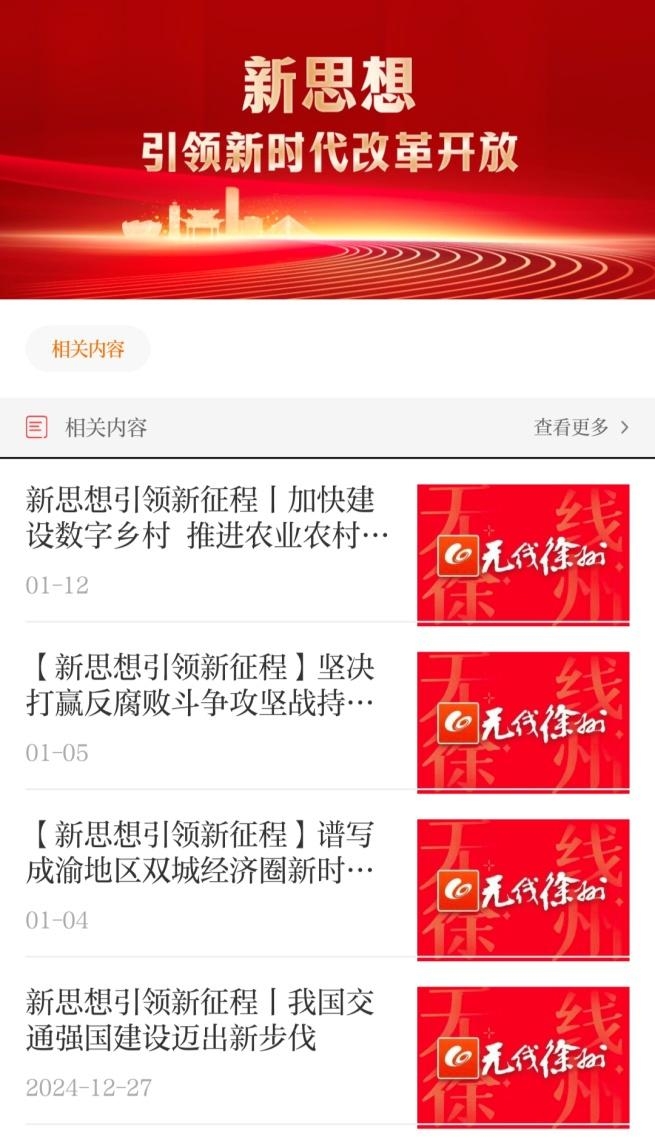The height and width of the screenshot is (1148, 655).
Task: Open article about 成渝地区双城经济圈
Action: (x=206, y=852)
